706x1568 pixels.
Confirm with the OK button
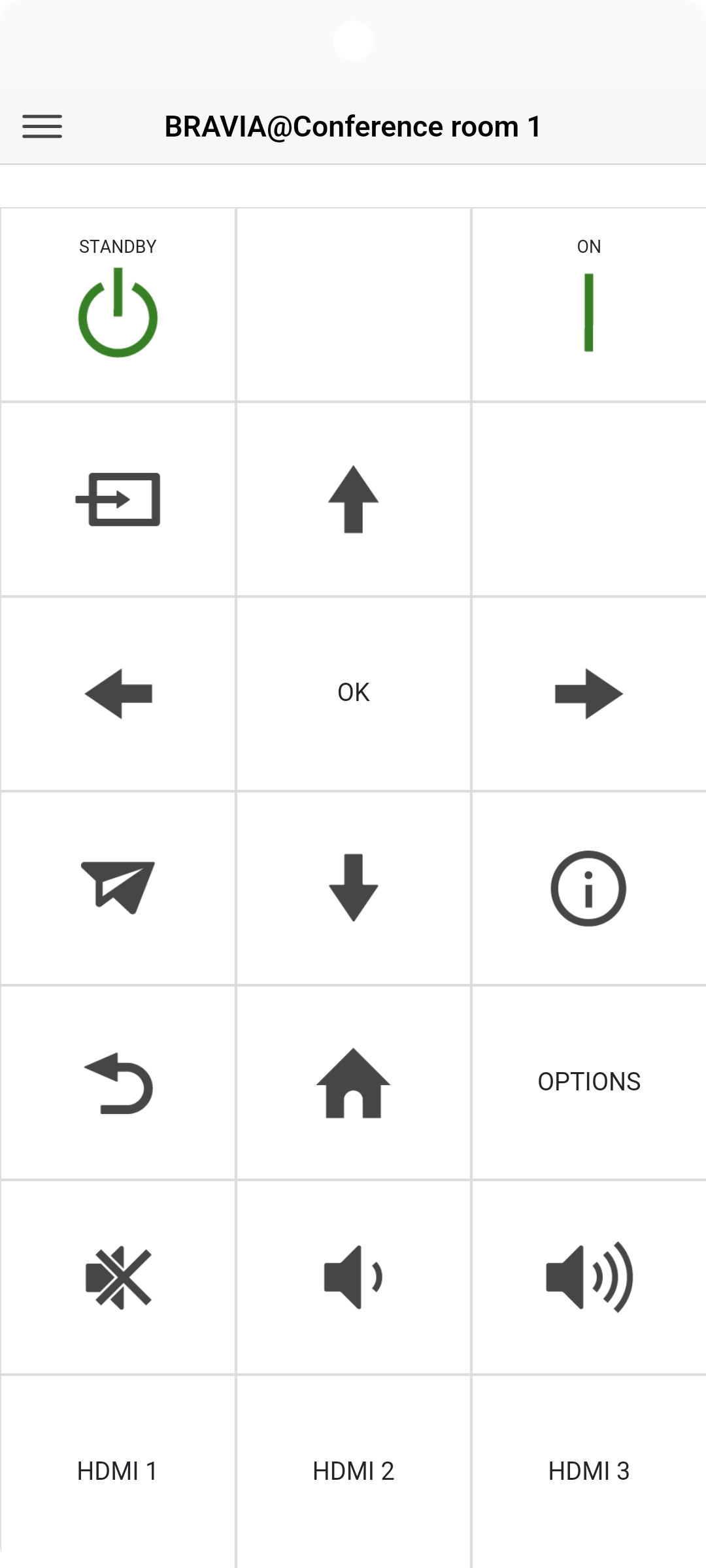click(x=353, y=693)
